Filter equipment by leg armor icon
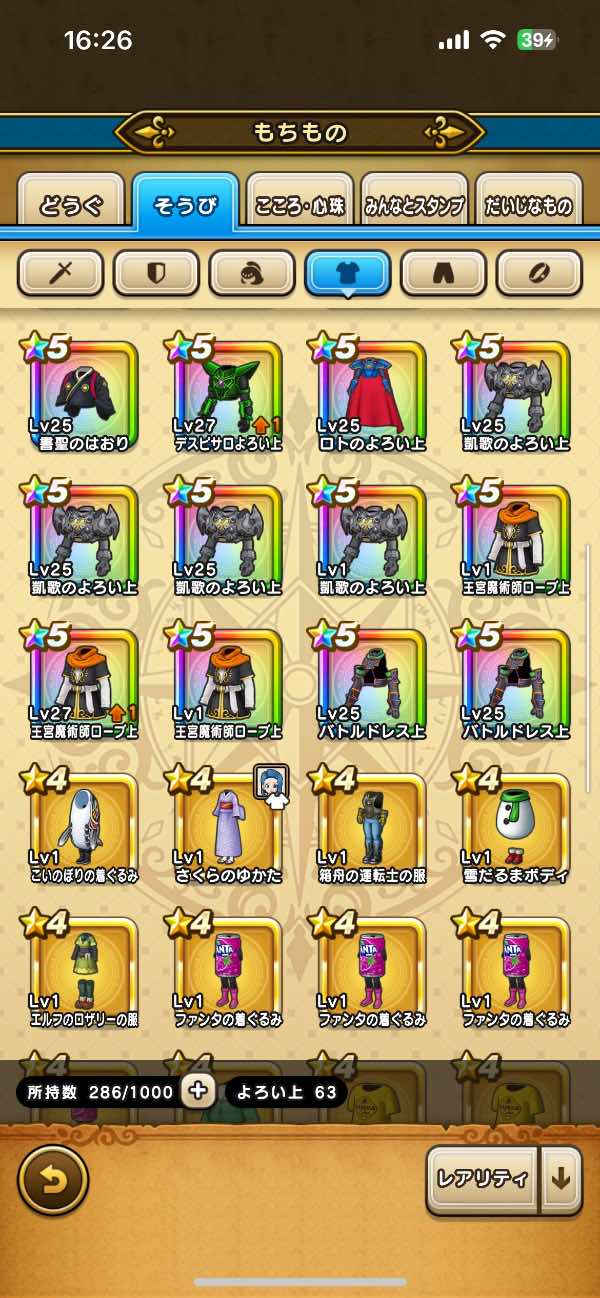Viewport: 600px width, 1298px height. pyautogui.click(x=443, y=272)
